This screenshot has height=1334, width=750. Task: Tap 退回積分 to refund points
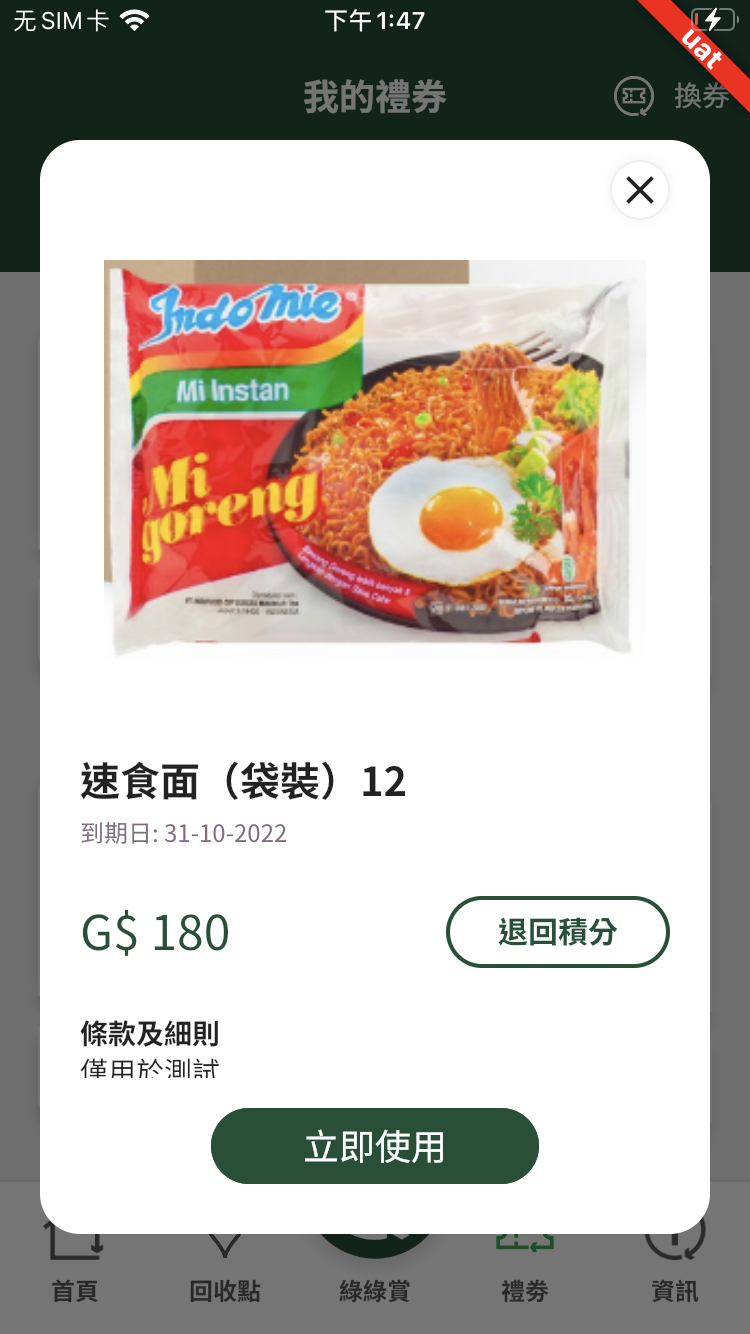(x=557, y=932)
